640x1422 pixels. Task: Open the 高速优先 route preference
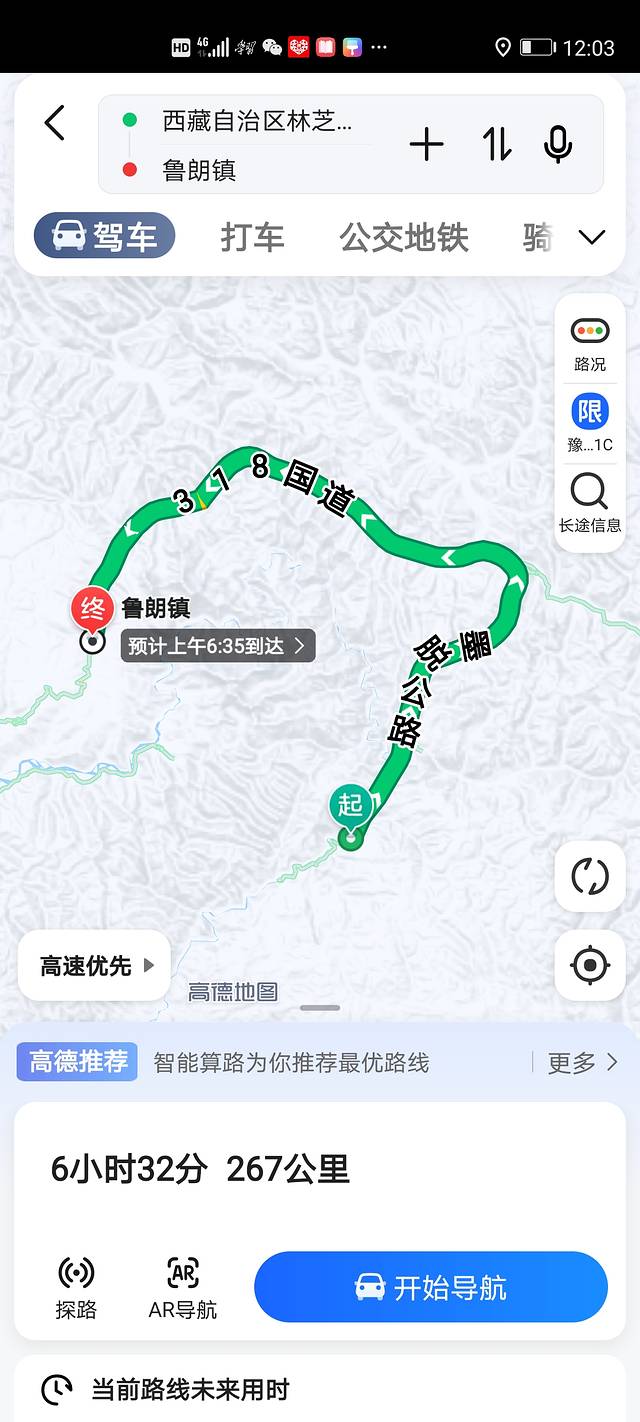coord(96,966)
